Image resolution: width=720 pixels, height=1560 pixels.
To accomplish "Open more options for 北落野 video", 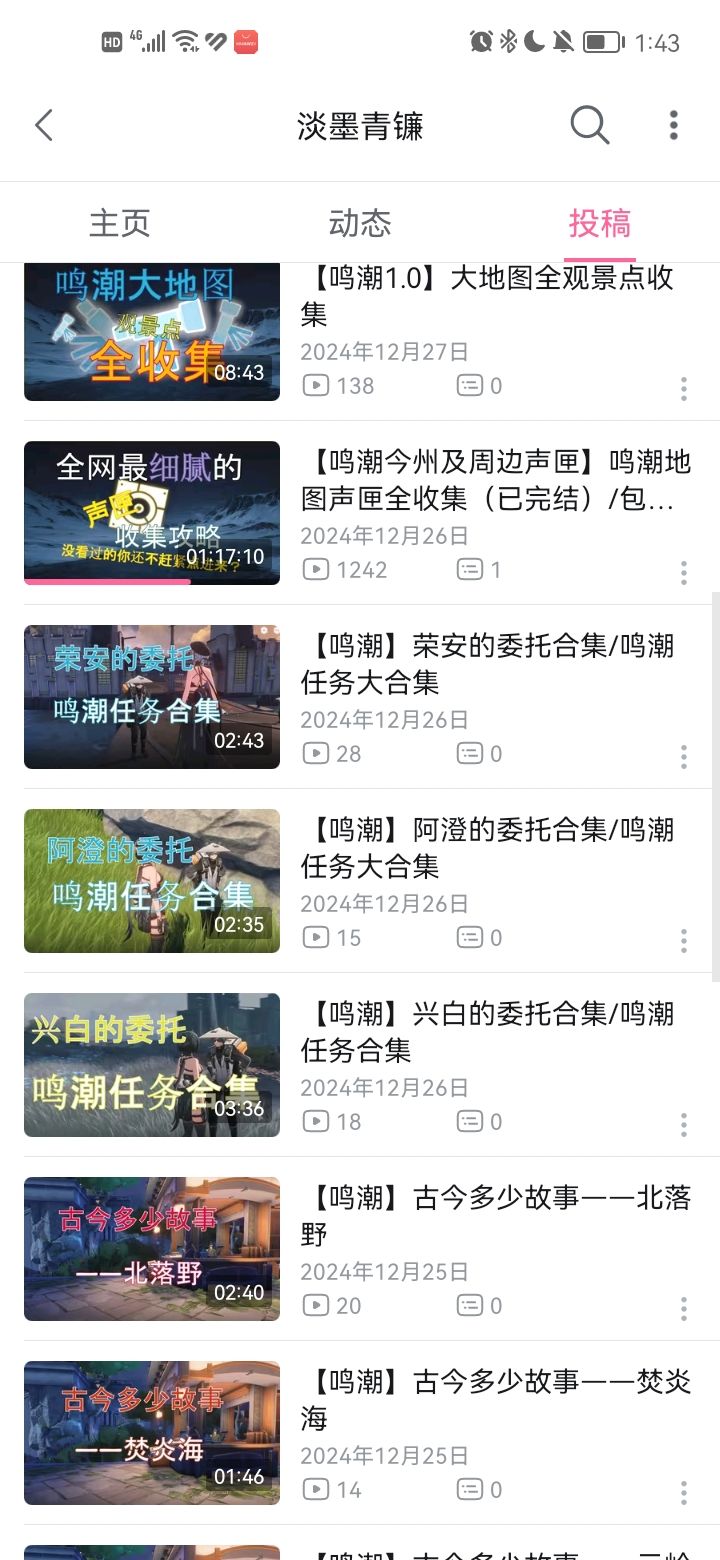I will pos(684,1308).
